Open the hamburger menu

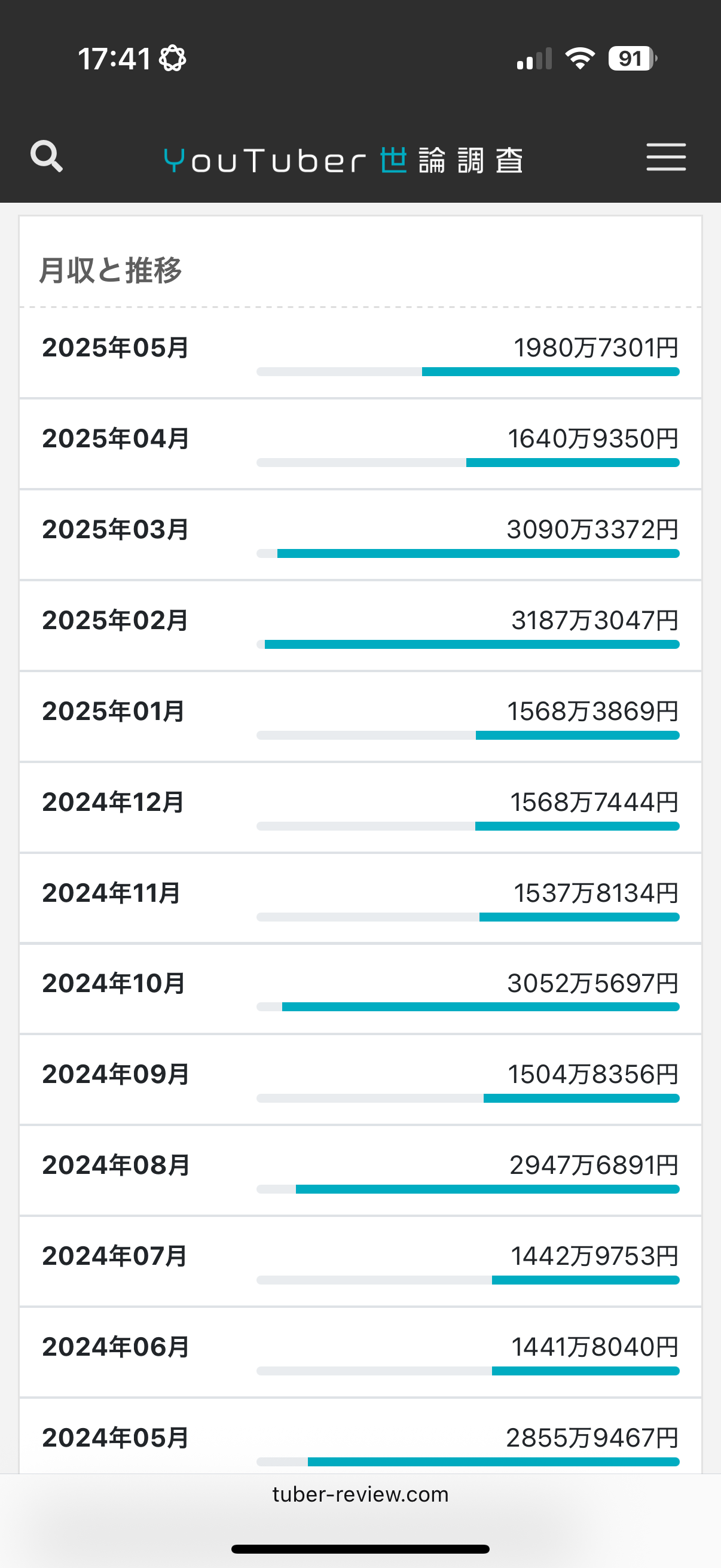coord(665,157)
